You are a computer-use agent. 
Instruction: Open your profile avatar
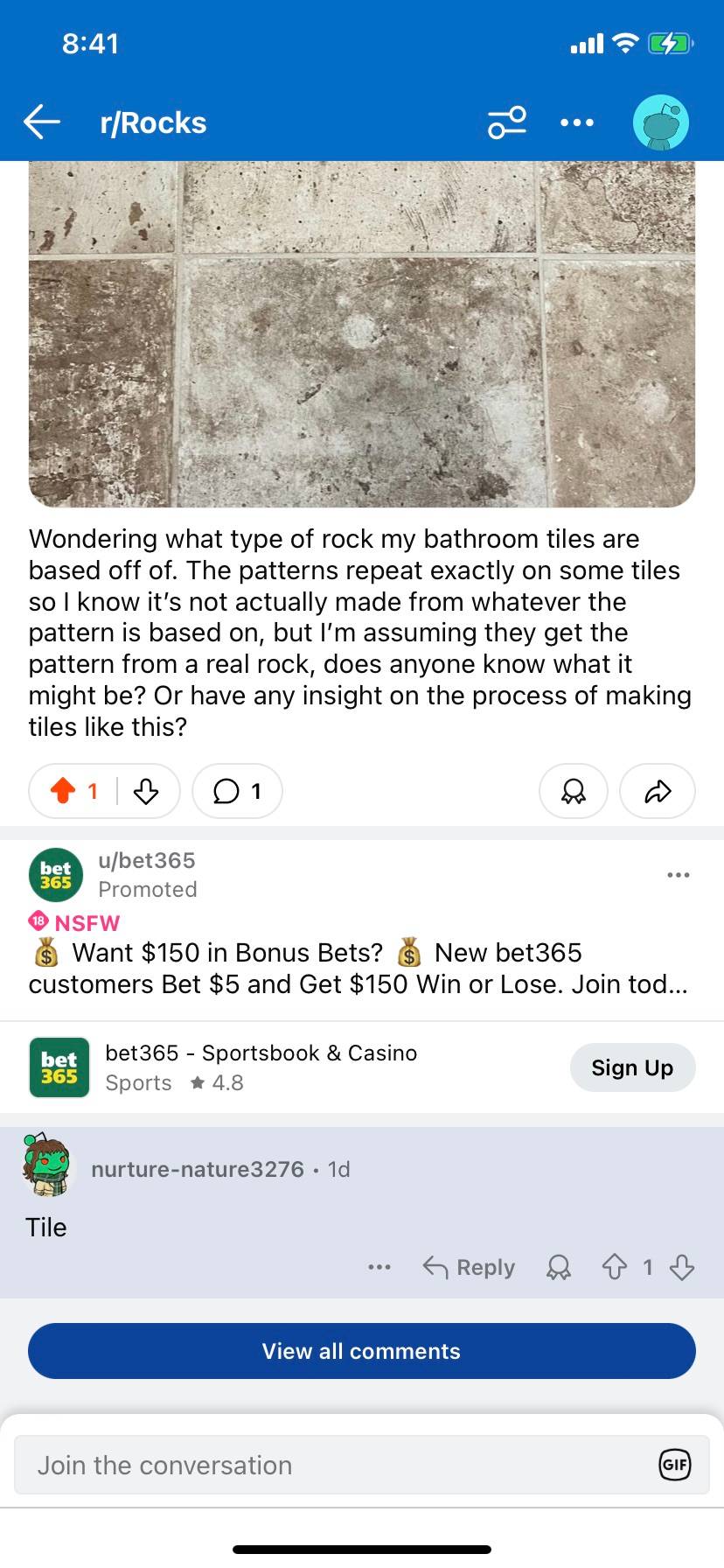(661, 122)
